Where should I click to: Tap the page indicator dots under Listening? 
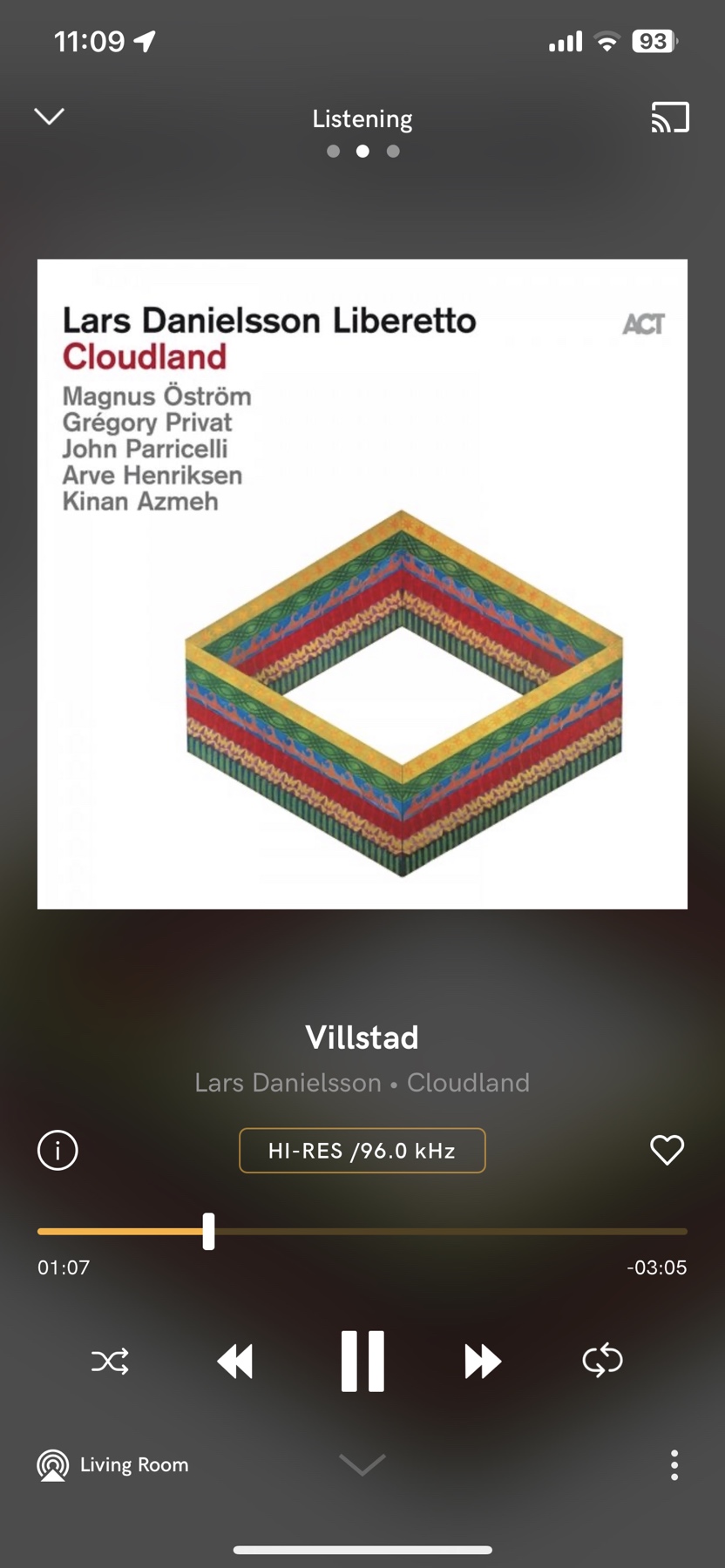click(x=362, y=151)
